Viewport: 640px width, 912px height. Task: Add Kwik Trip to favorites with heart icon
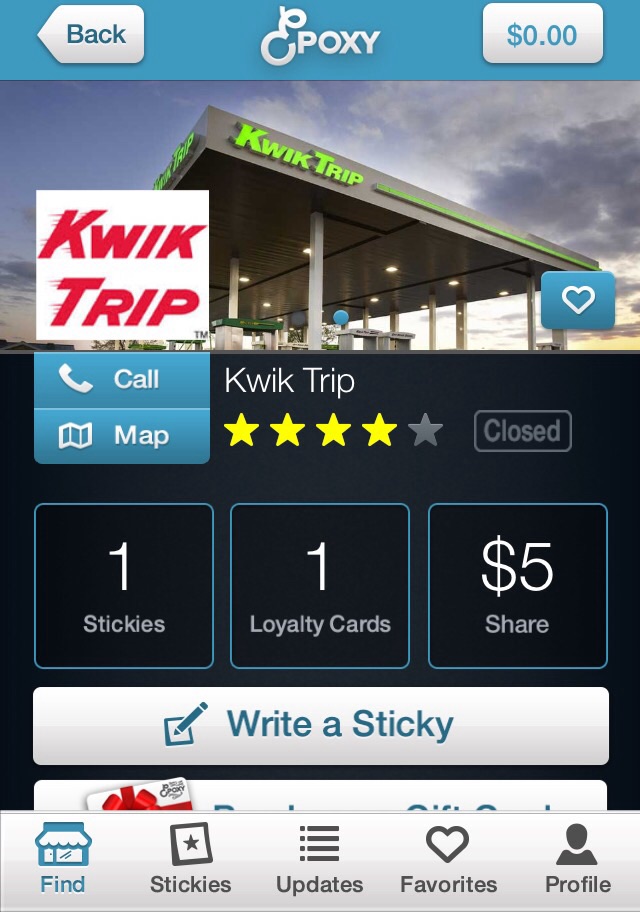pos(578,300)
